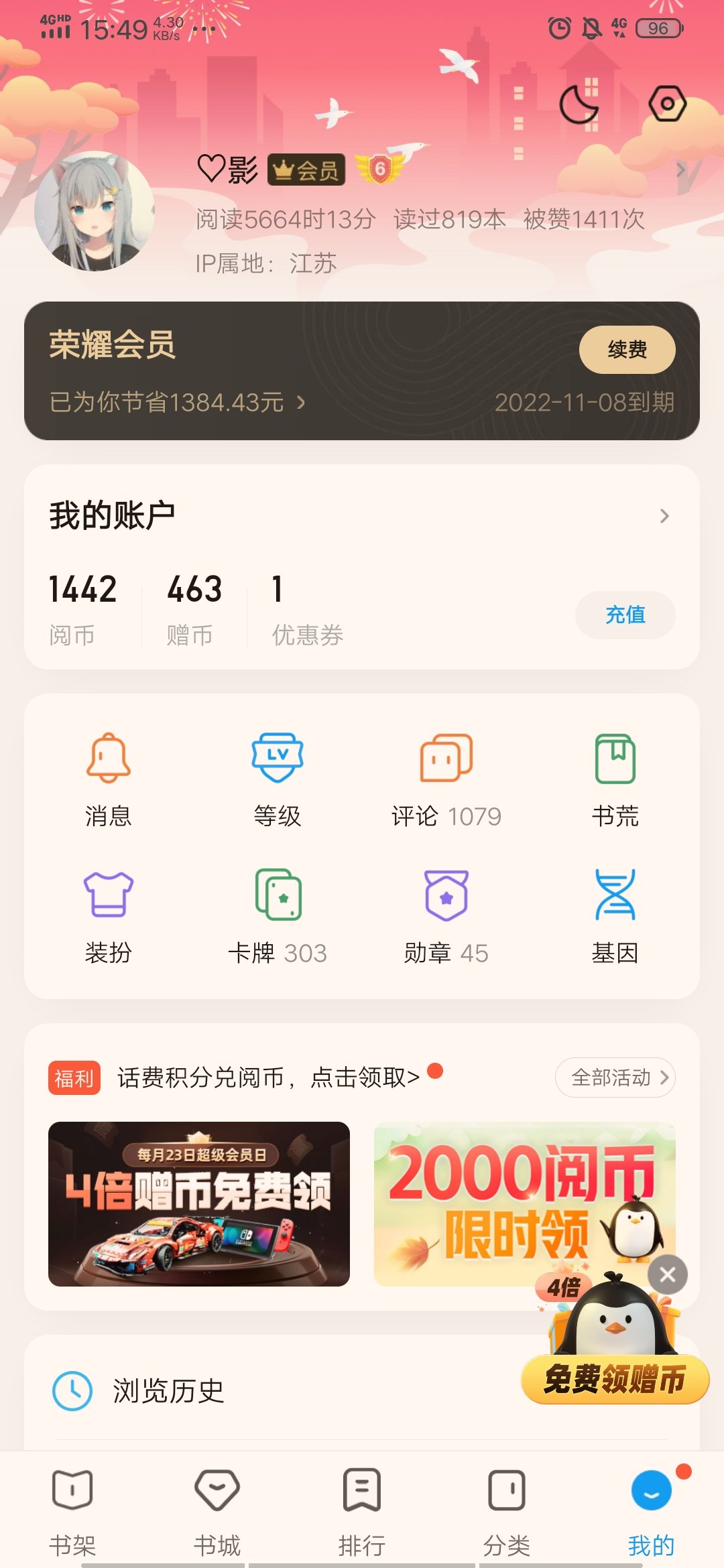Open the 4倍赠币免费领 banner
Screen dimensions: 724x1568
(199, 1203)
